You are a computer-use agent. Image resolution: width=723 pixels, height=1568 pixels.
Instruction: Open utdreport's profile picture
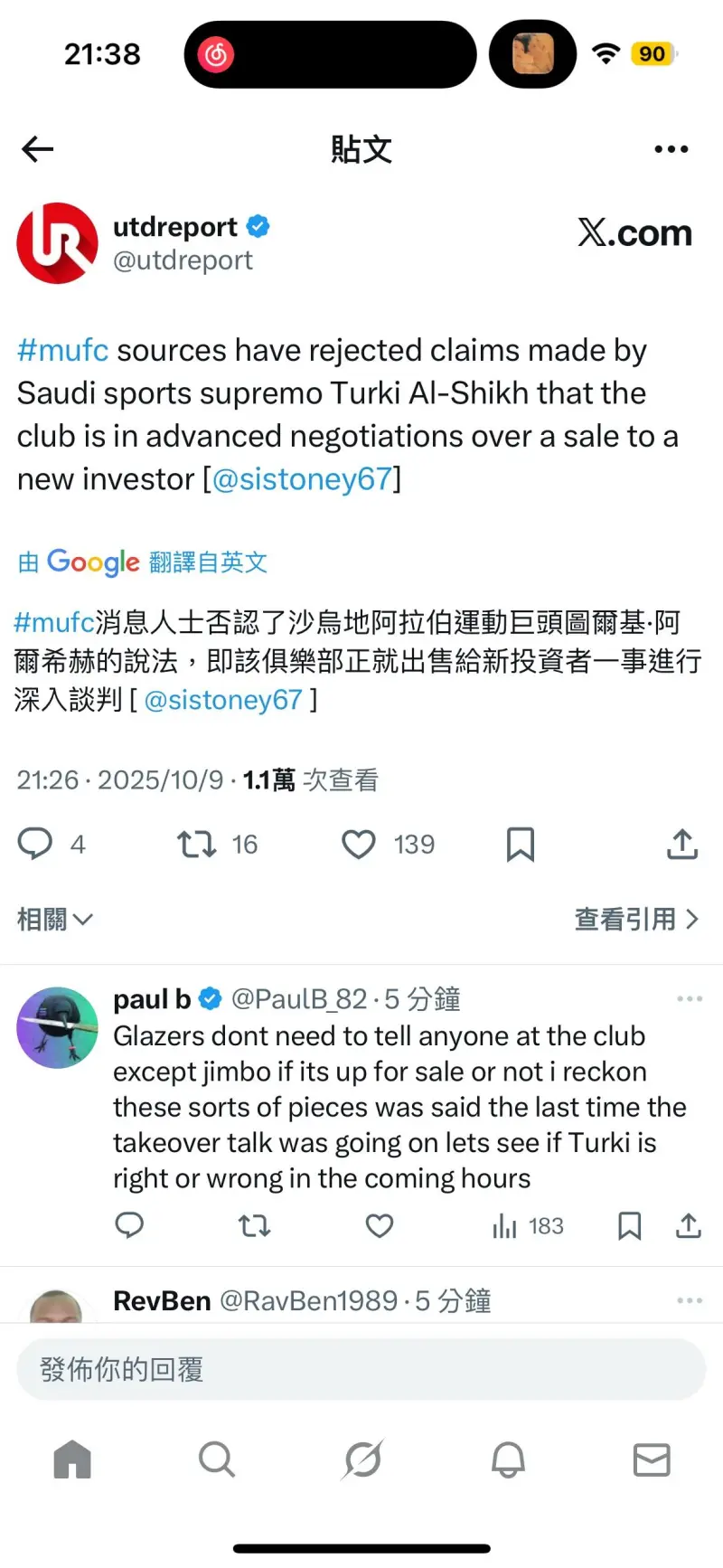[x=58, y=243]
